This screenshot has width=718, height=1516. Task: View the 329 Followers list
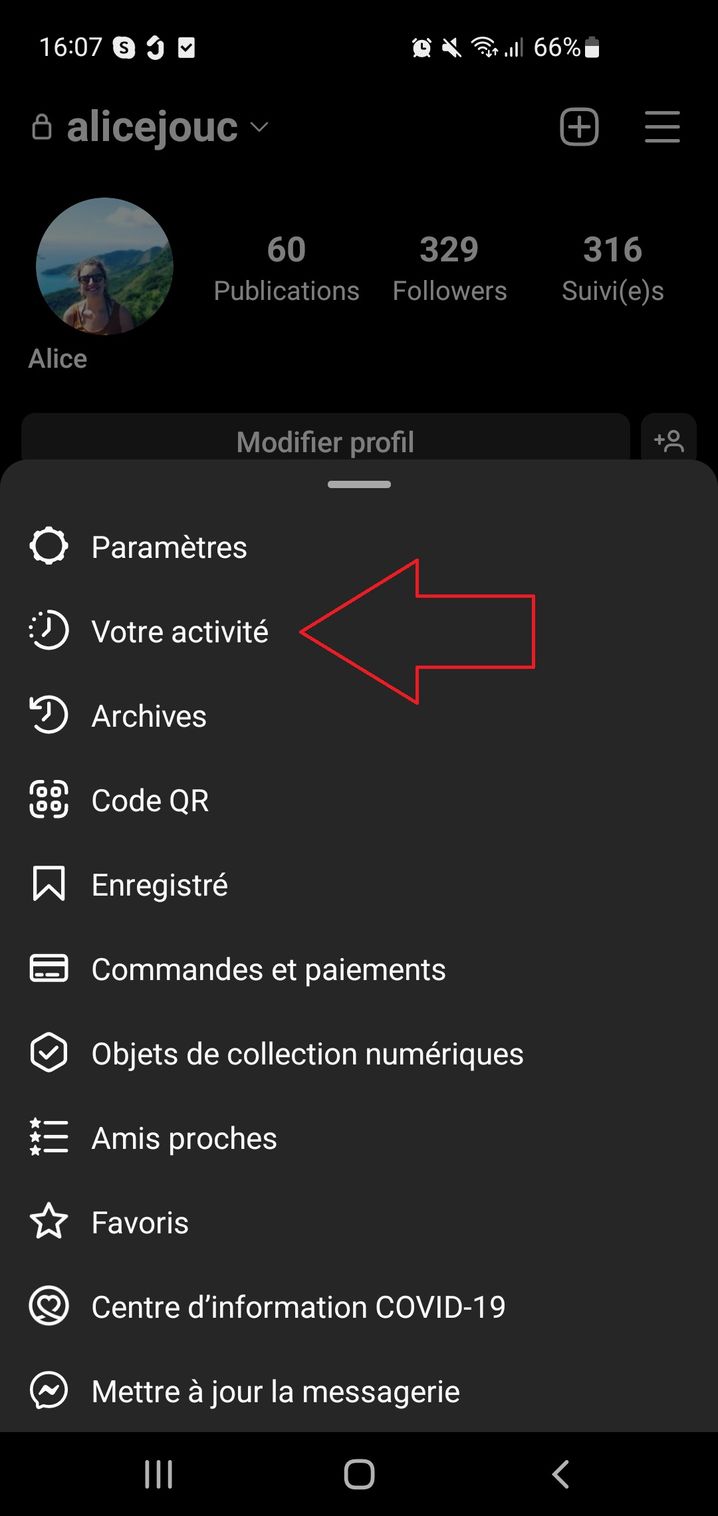point(449,268)
